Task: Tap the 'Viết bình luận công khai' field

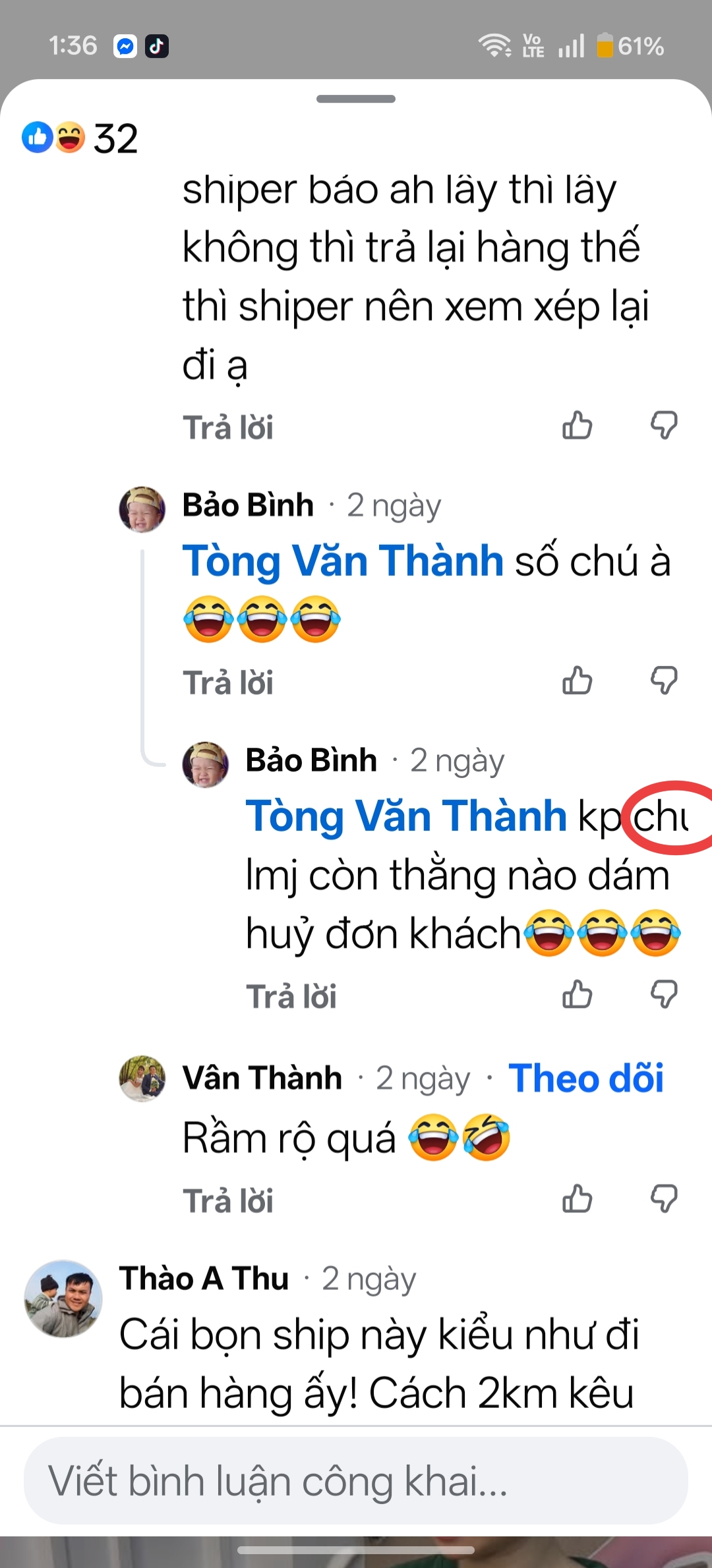Action: click(356, 1480)
